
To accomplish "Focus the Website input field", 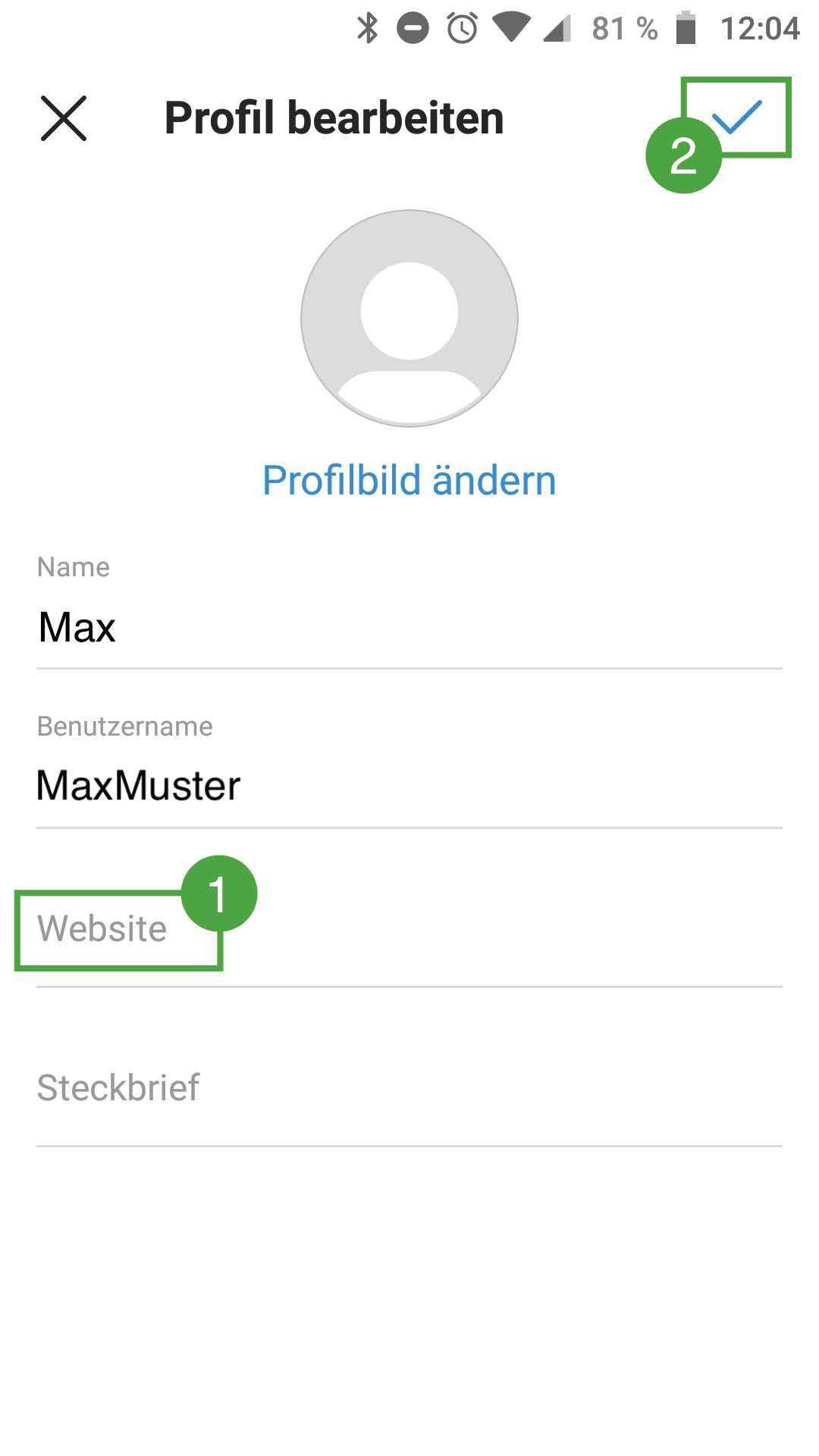I will [x=409, y=930].
